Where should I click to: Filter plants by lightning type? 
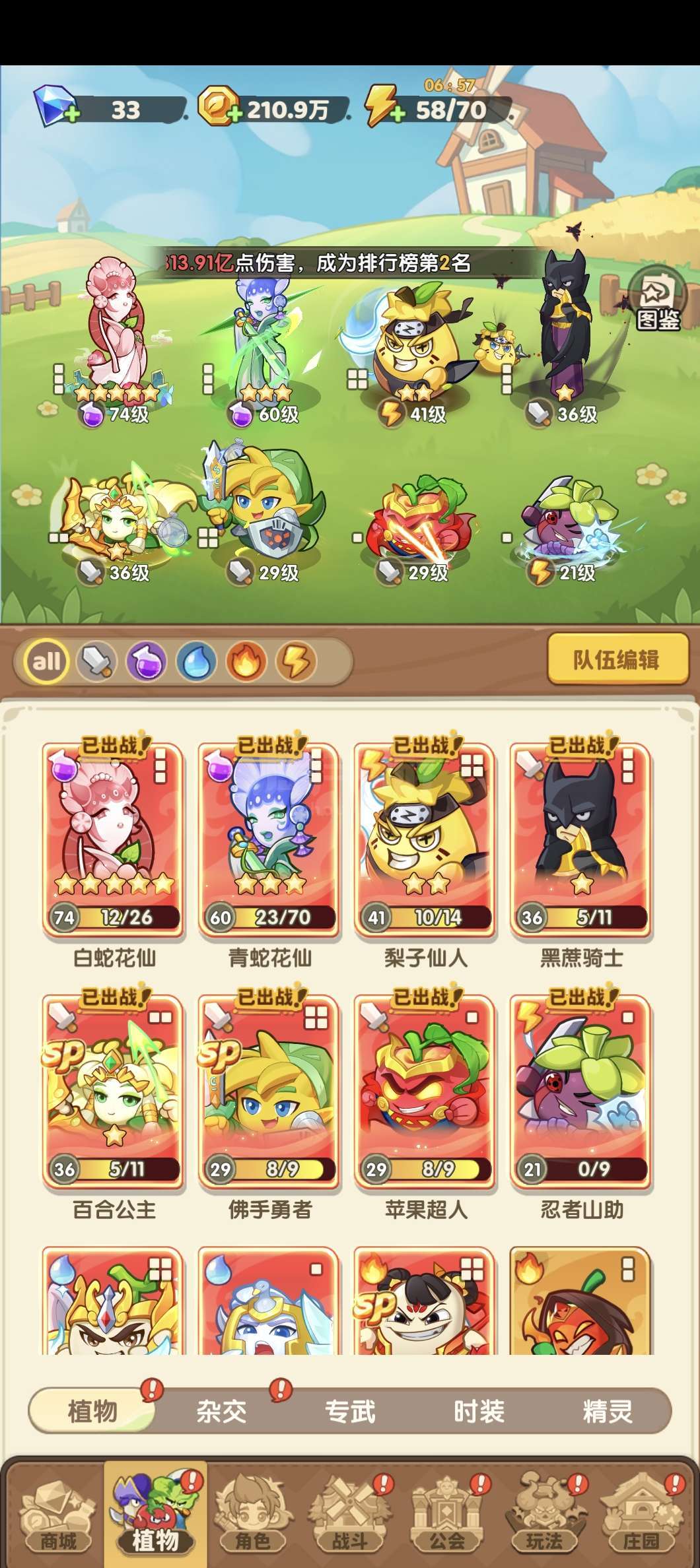[x=295, y=661]
